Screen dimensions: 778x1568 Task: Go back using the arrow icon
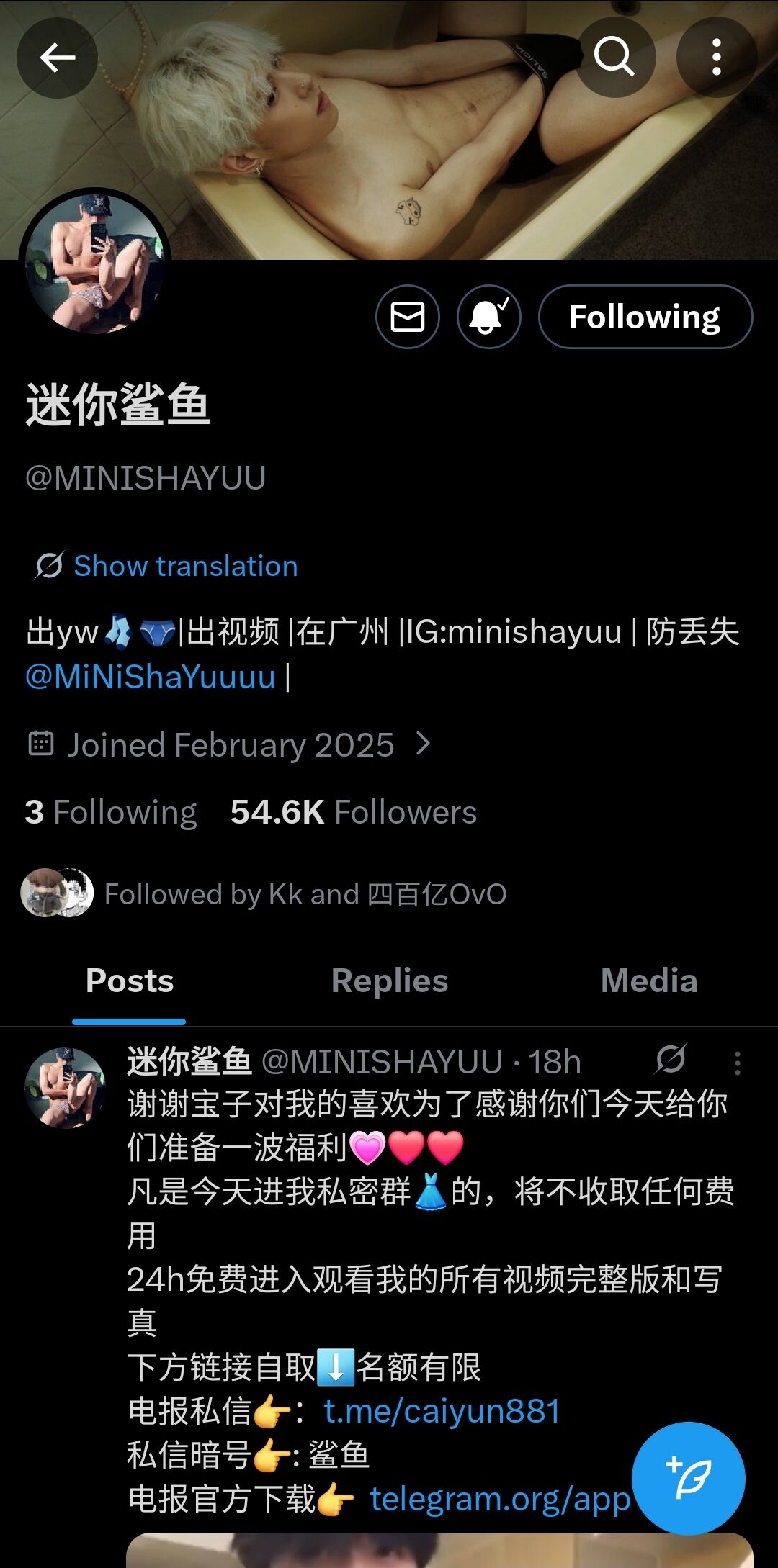point(57,58)
